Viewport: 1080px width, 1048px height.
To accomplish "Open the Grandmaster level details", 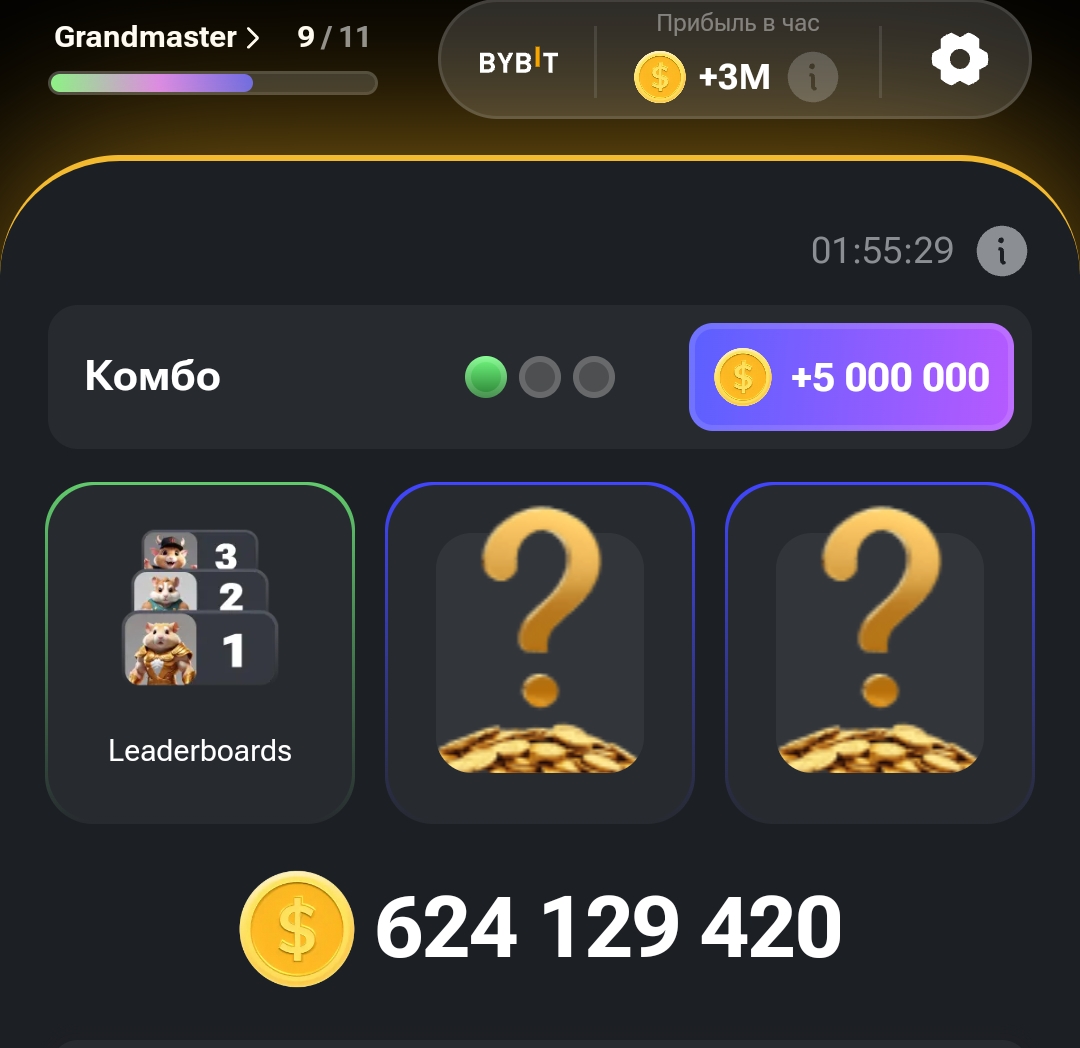I will (157, 38).
